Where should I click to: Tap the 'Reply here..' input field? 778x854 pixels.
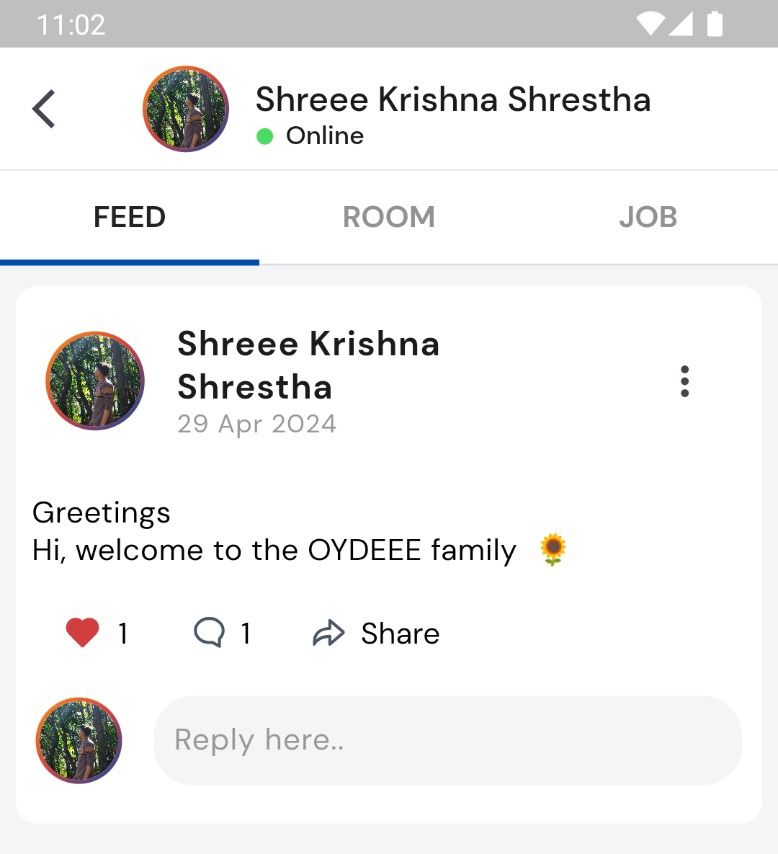click(x=447, y=740)
